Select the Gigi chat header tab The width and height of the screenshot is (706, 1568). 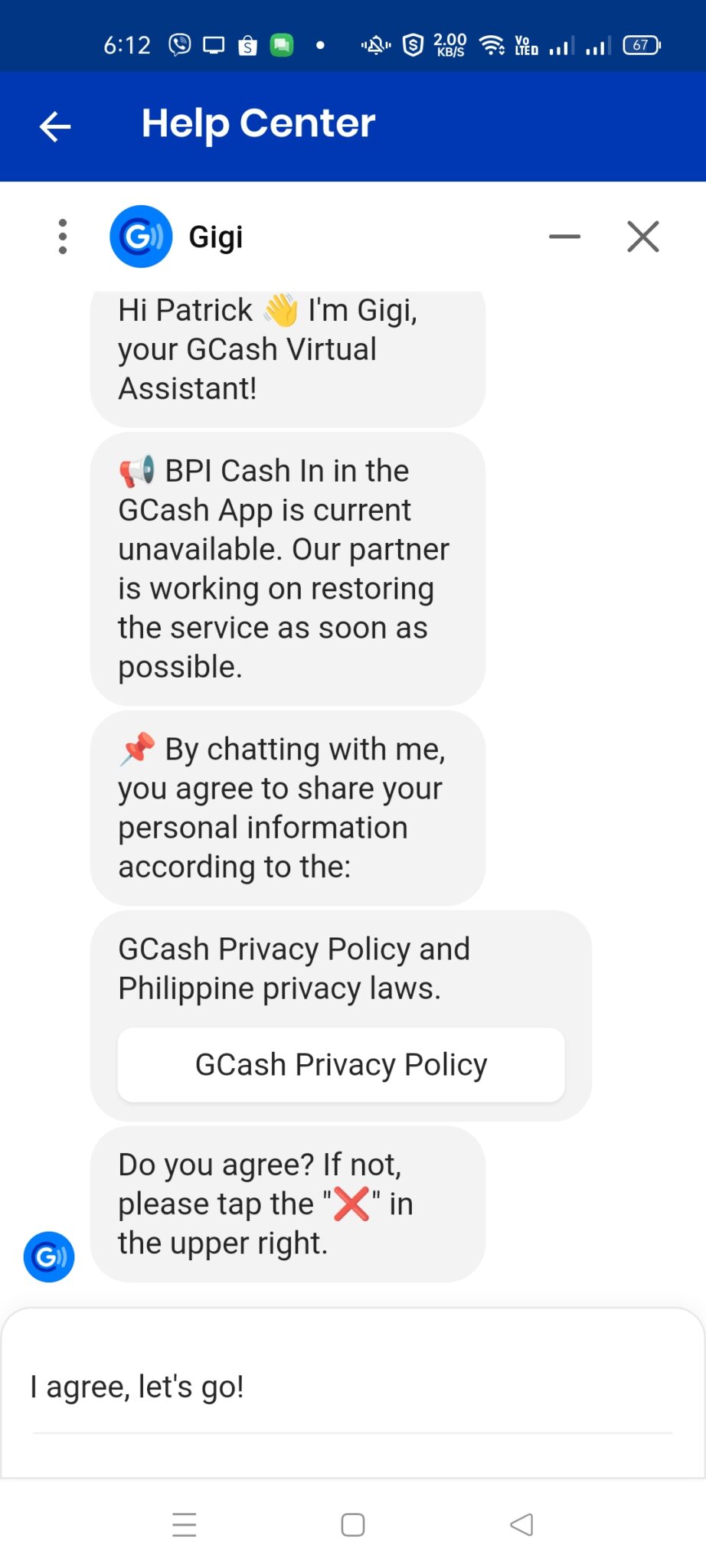tap(215, 237)
